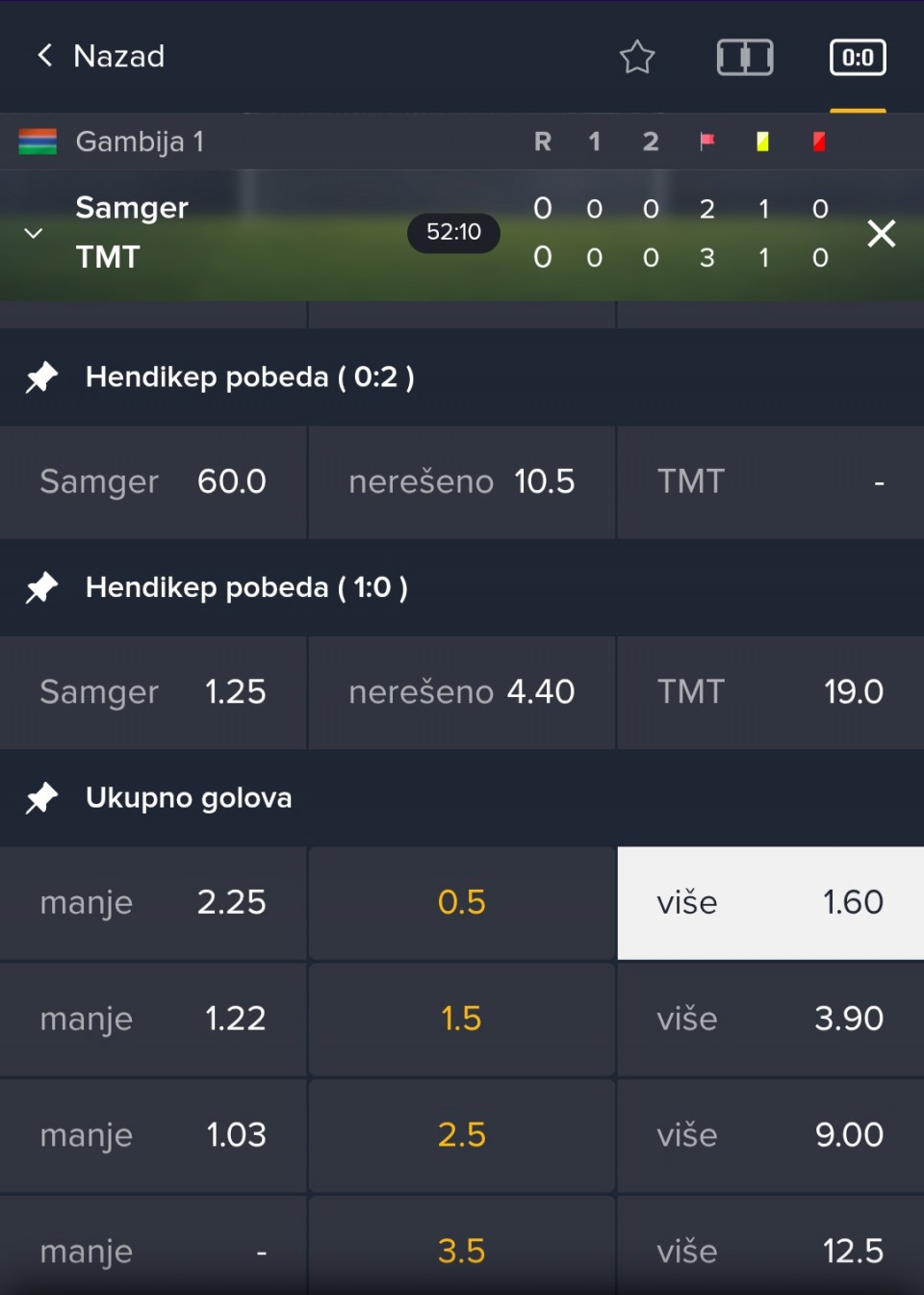Image resolution: width=924 pixels, height=1295 pixels.
Task: Expand the Samger vs TMT match chevron
Action: click(34, 233)
